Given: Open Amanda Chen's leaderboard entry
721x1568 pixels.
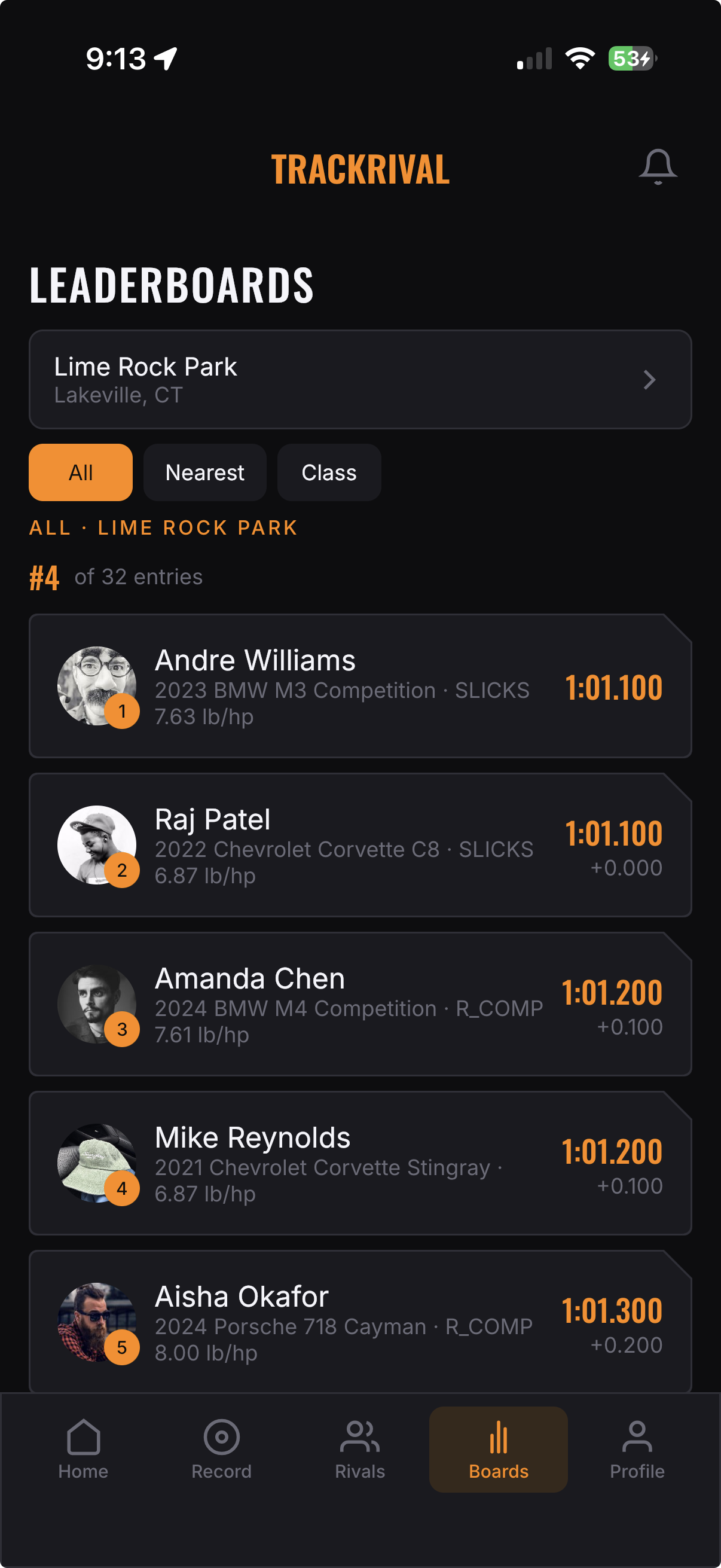Looking at the screenshot, I should [360, 1004].
